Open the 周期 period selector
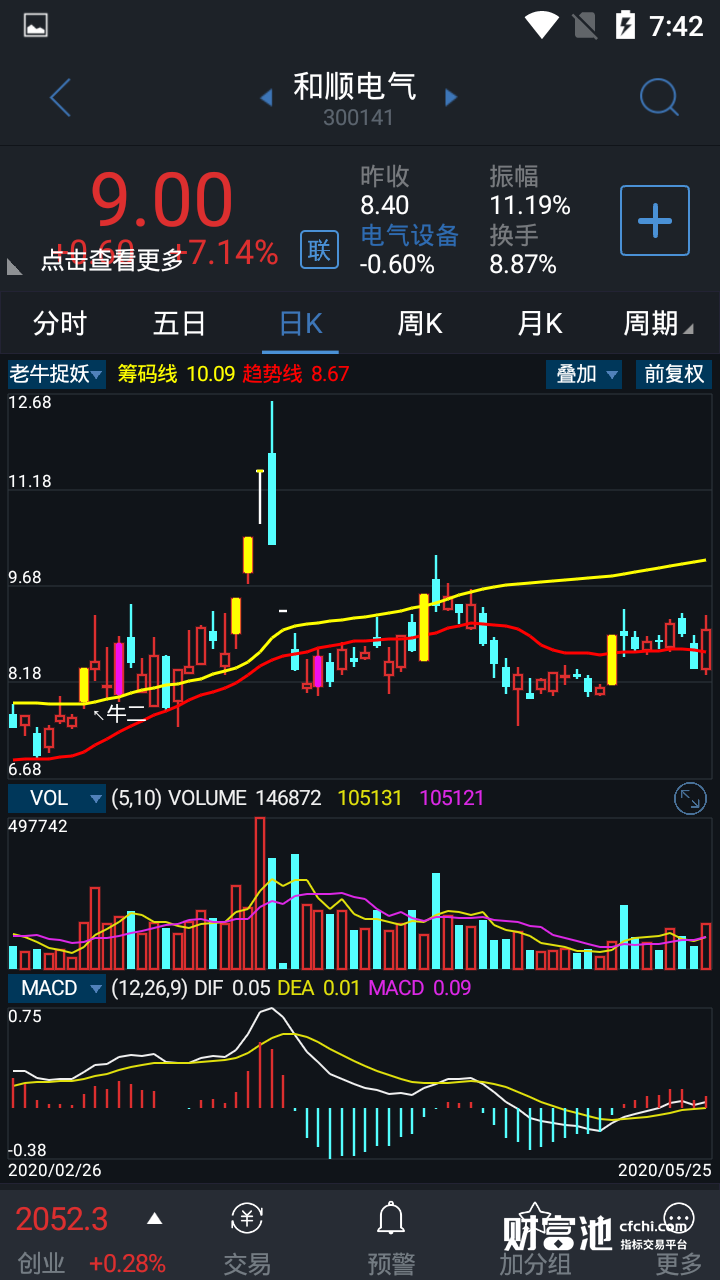This screenshot has height=1280, width=720. coord(656,324)
